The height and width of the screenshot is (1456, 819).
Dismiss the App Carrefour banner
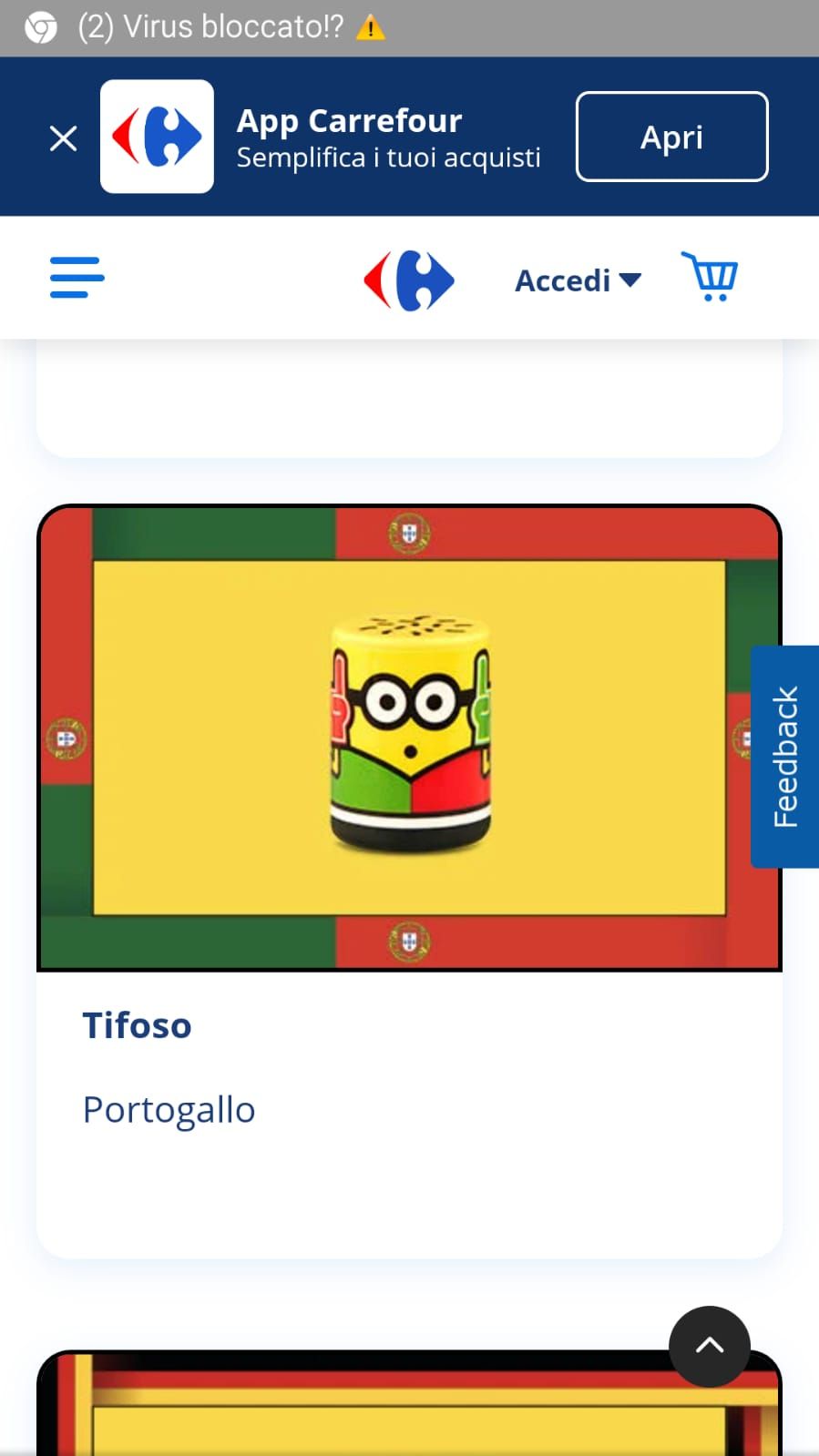[x=63, y=138]
